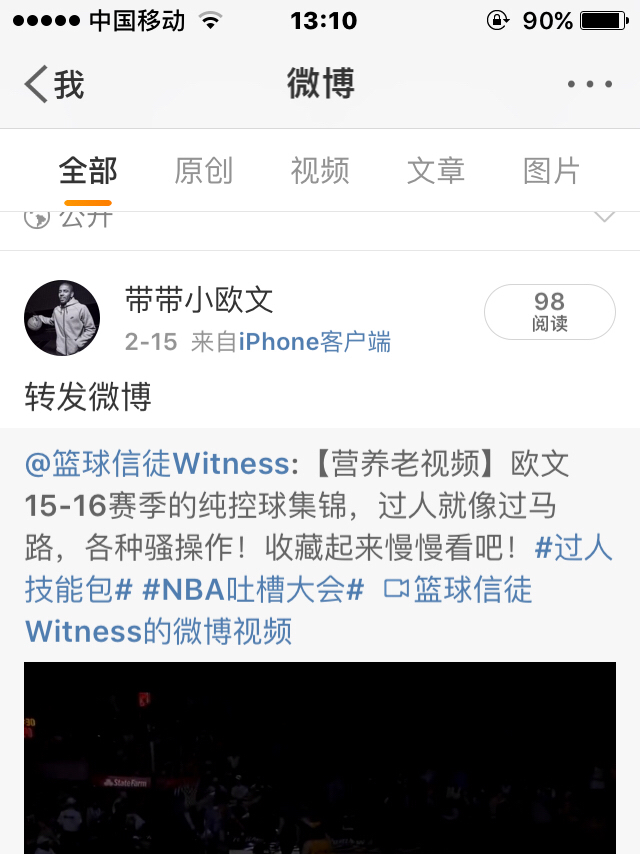Select the 全部 tab

[x=87, y=171]
